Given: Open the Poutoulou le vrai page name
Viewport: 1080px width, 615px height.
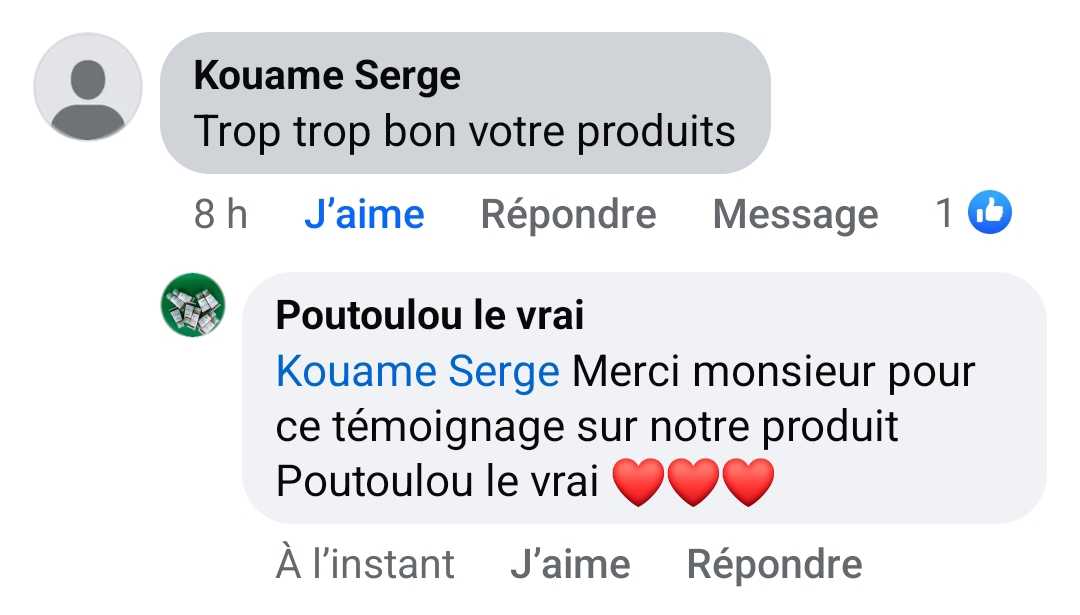Looking at the screenshot, I should pyautogui.click(x=430, y=316).
